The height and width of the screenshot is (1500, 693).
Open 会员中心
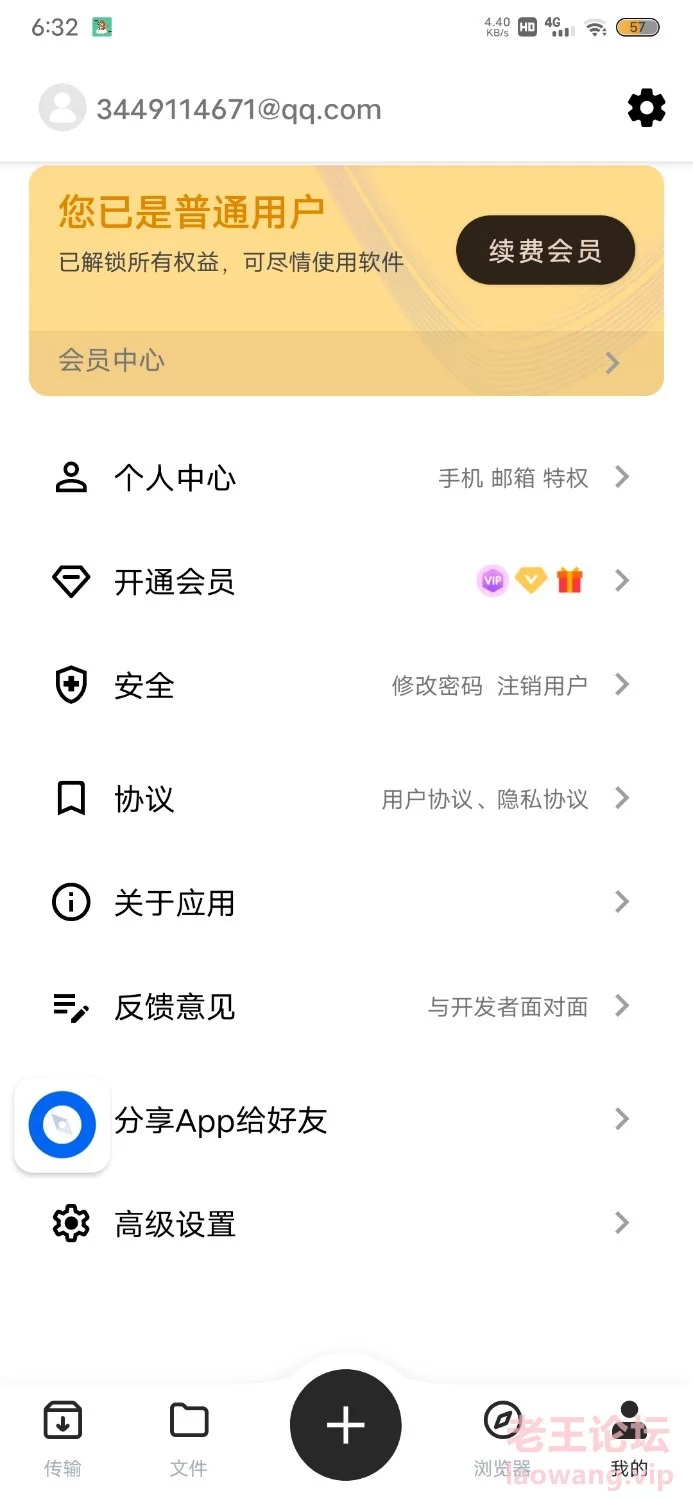346,362
